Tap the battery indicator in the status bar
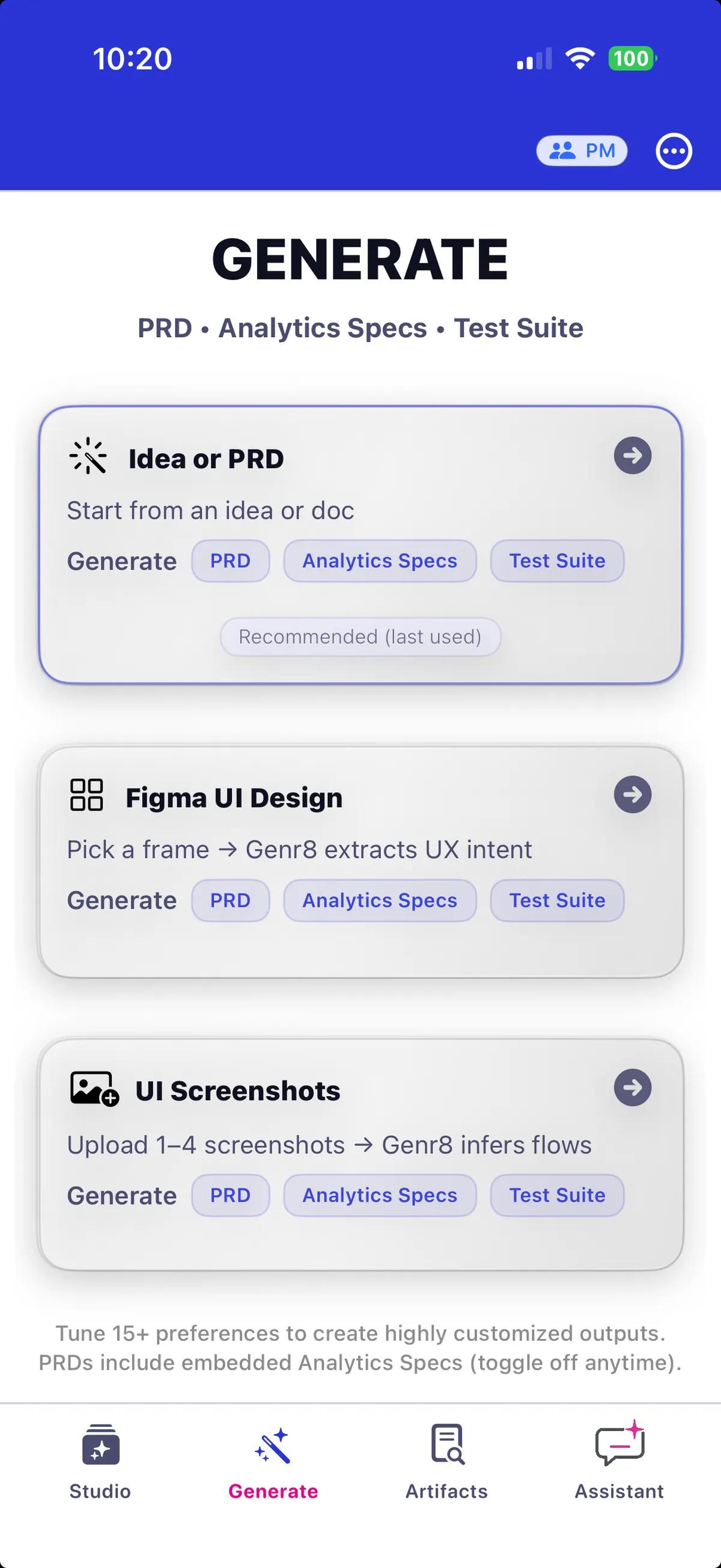 (630, 58)
